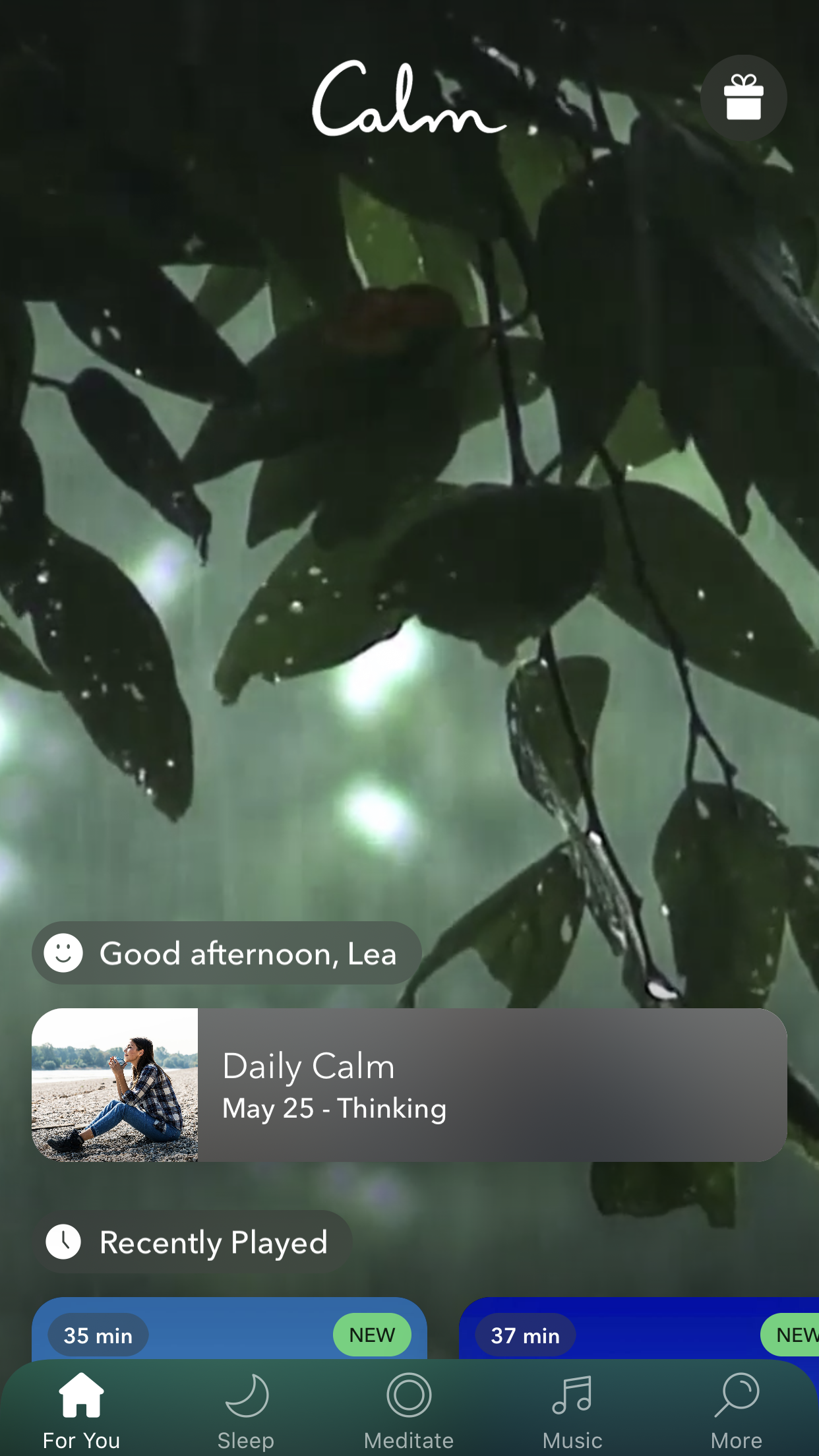Tap the Good afternoon mood check-in chip

pyautogui.click(x=226, y=954)
